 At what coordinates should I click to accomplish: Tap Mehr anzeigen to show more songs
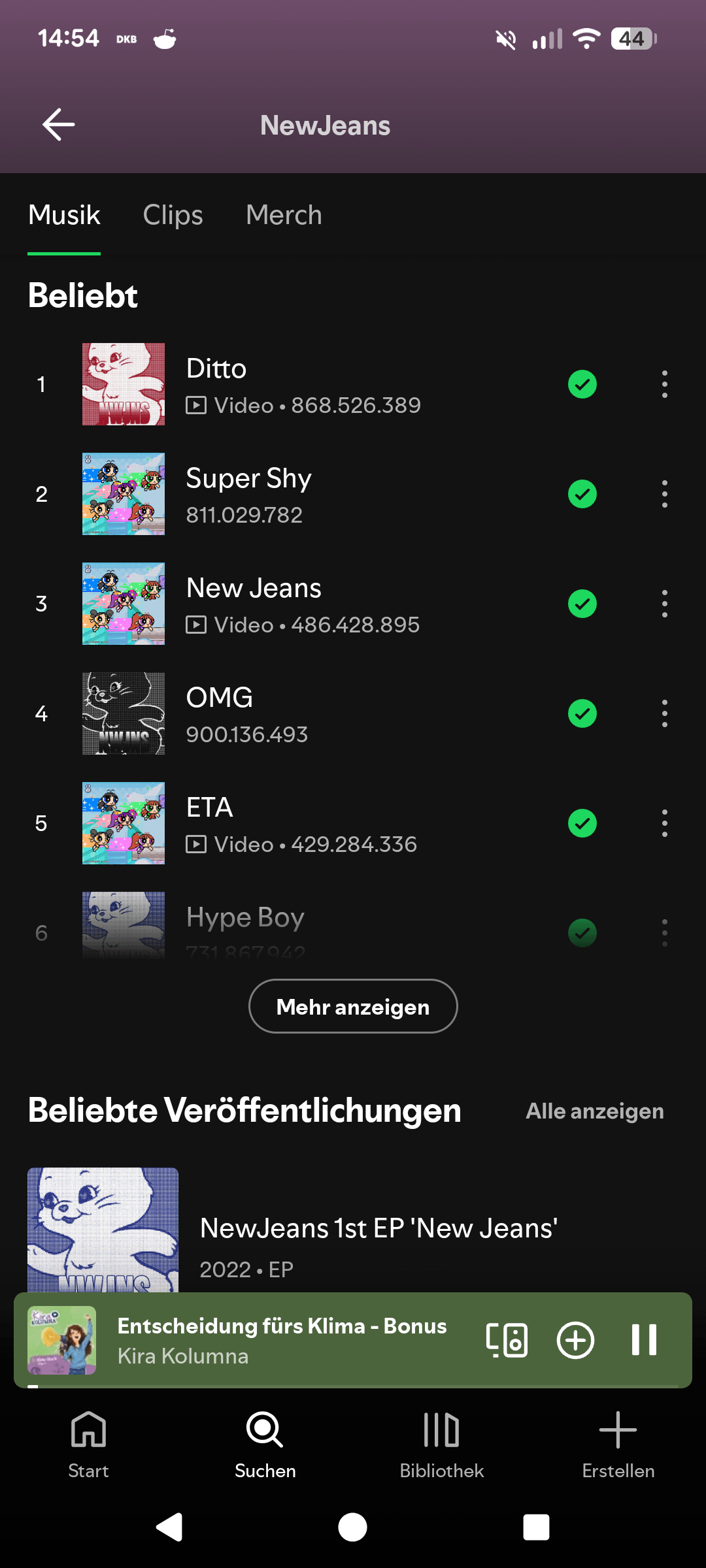click(353, 1006)
